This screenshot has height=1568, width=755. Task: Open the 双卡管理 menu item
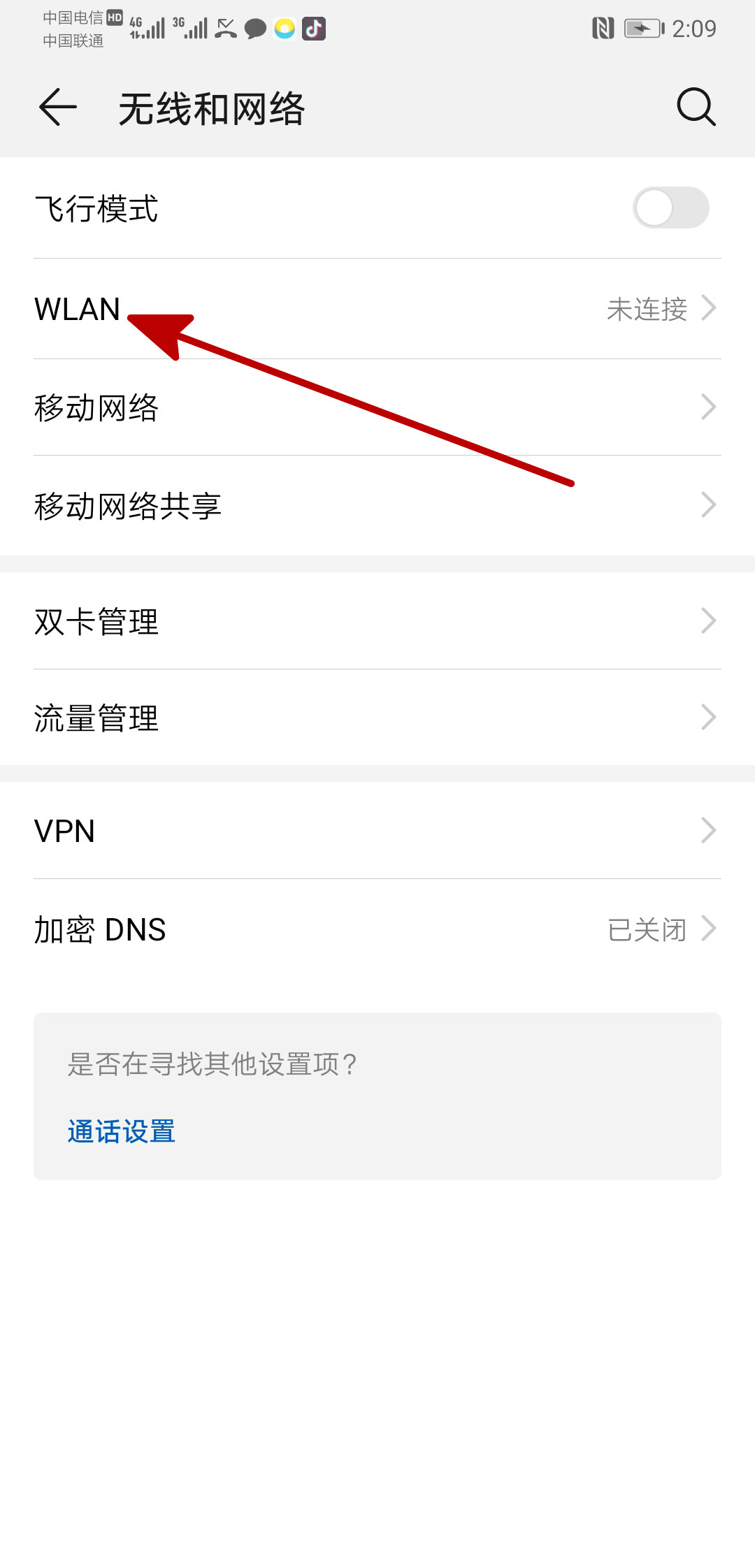pyautogui.click(x=377, y=620)
